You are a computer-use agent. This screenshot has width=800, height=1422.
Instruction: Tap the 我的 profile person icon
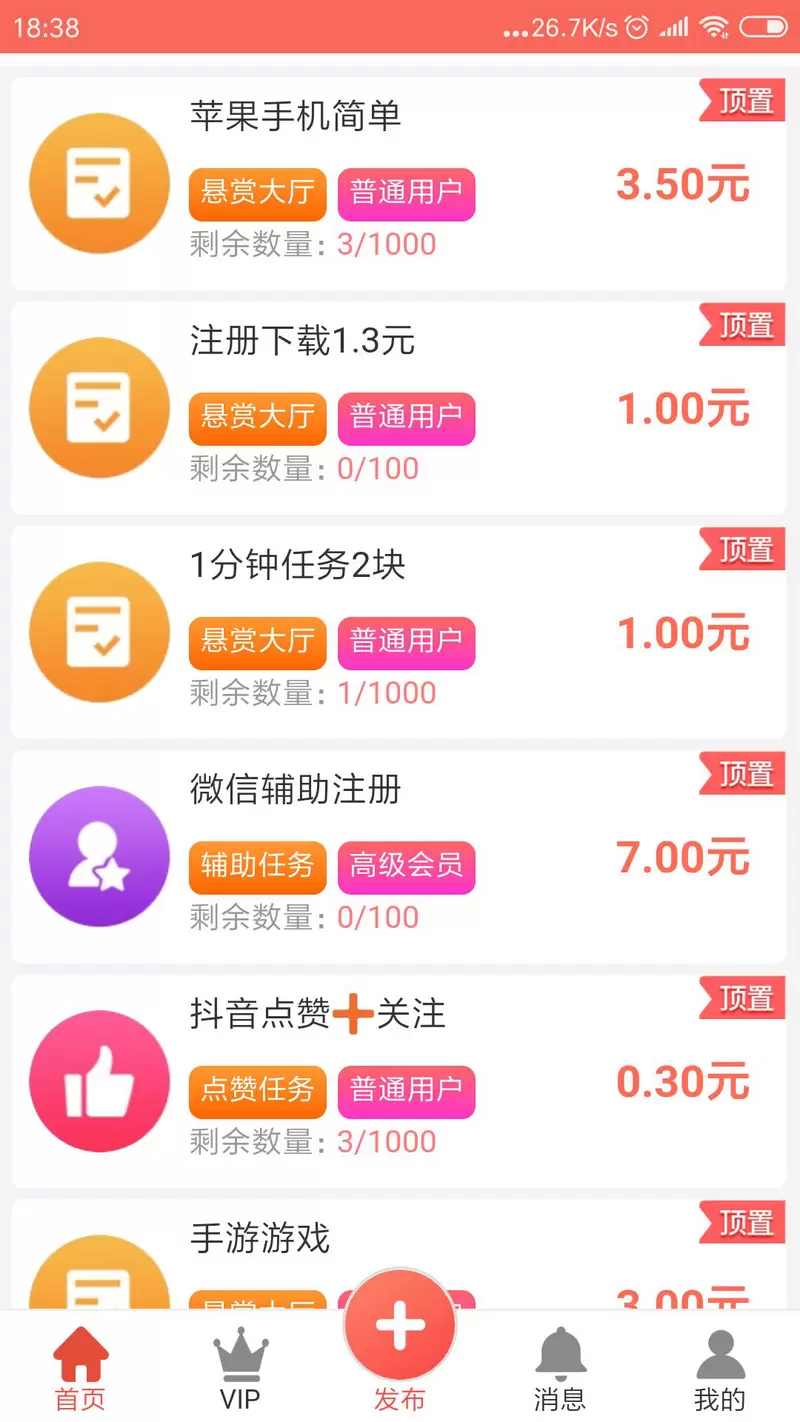tap(720, 1348)
